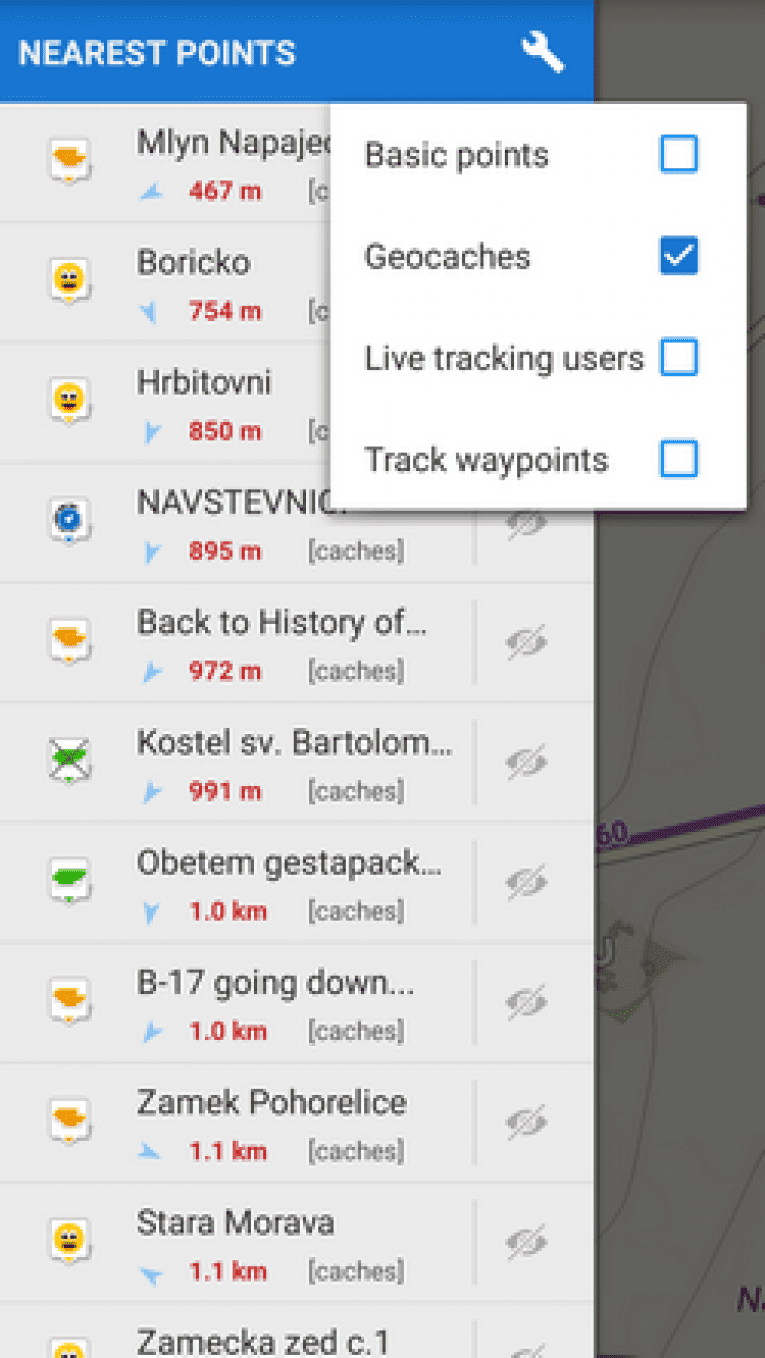Enable the Basic points checkbox
Screen dimensions: 765x1358
[x=679, y=154]
